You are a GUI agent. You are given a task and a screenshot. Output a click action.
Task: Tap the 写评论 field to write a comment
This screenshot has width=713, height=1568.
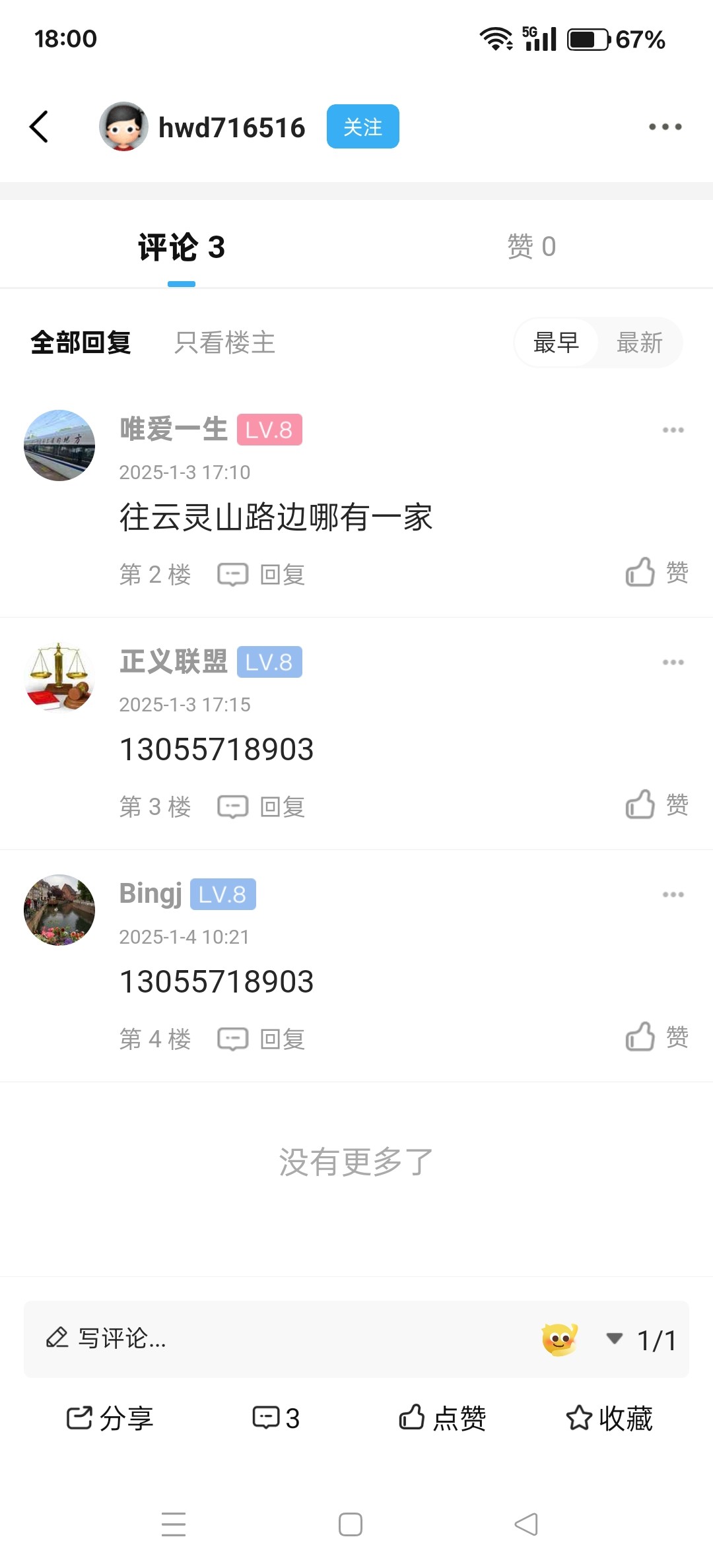coord(264,1339)
